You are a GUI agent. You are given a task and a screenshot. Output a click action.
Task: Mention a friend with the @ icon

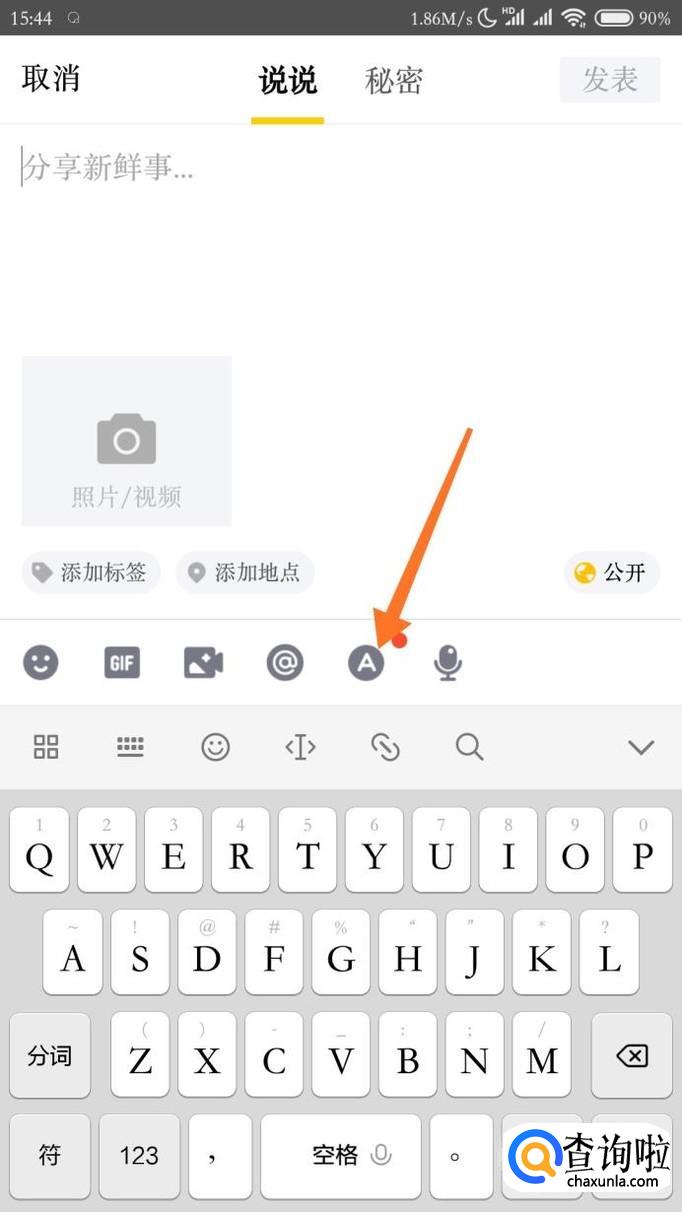285,662
